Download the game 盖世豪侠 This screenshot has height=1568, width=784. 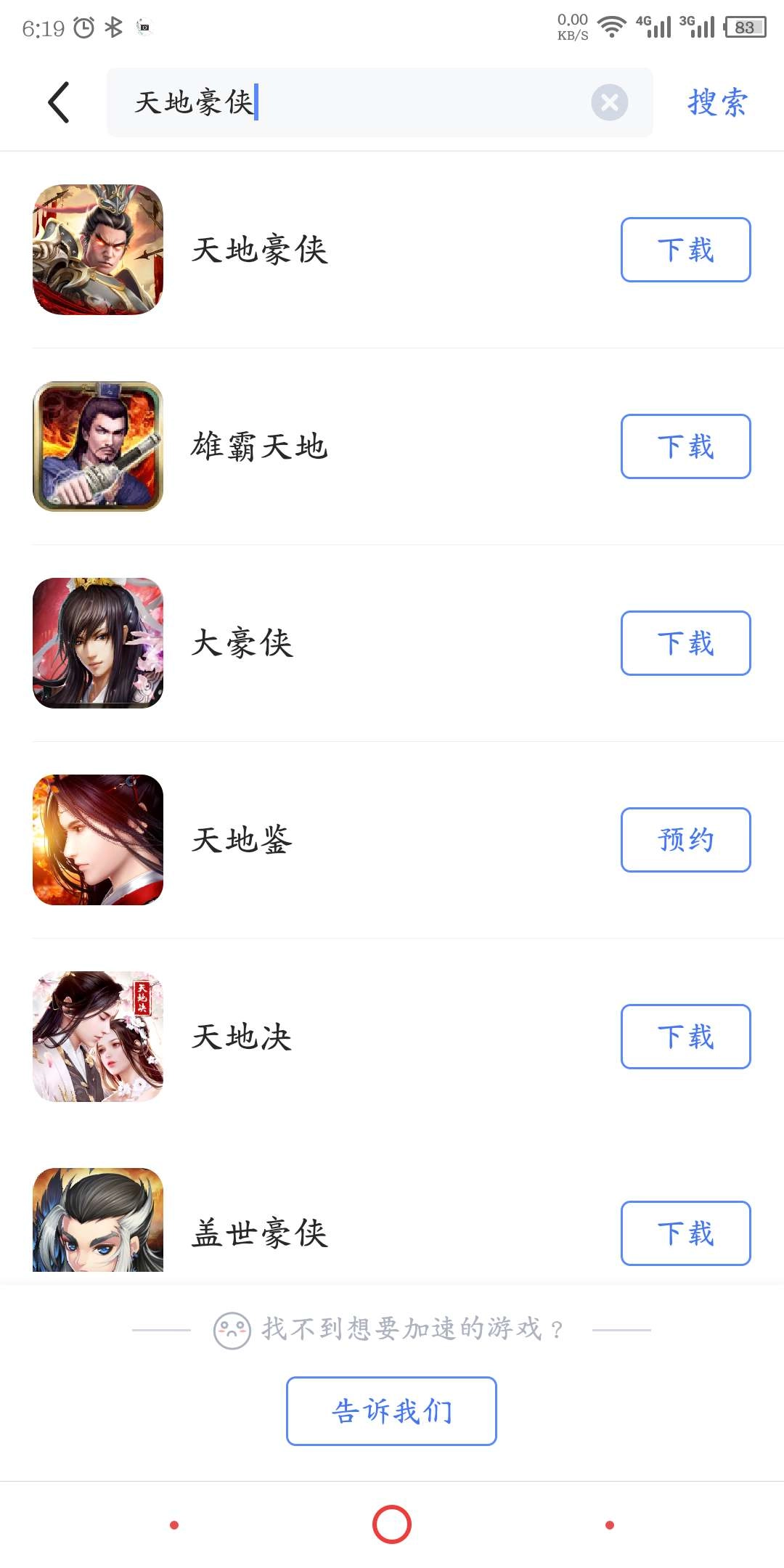coord(685,1233)
